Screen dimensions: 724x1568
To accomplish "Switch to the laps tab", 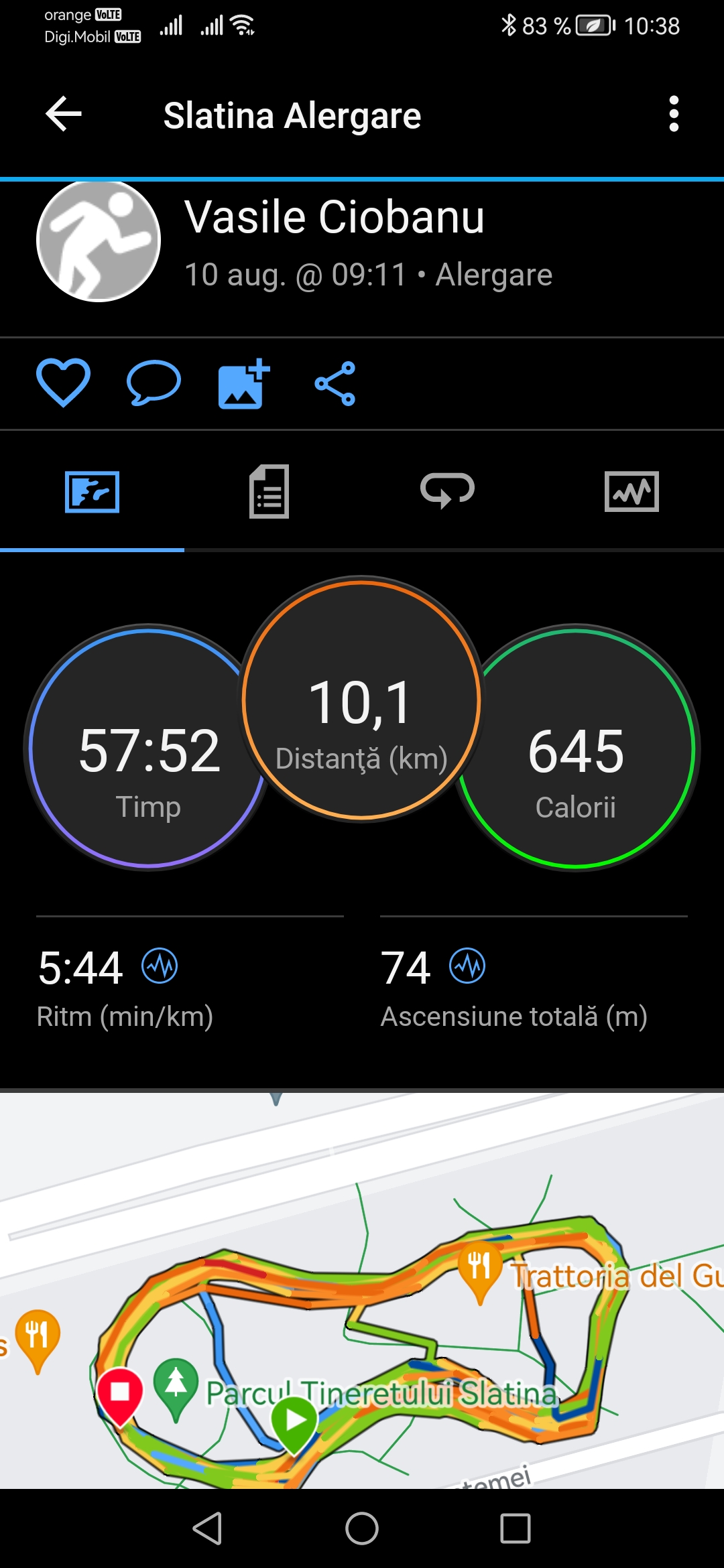I will coord(447,491).
